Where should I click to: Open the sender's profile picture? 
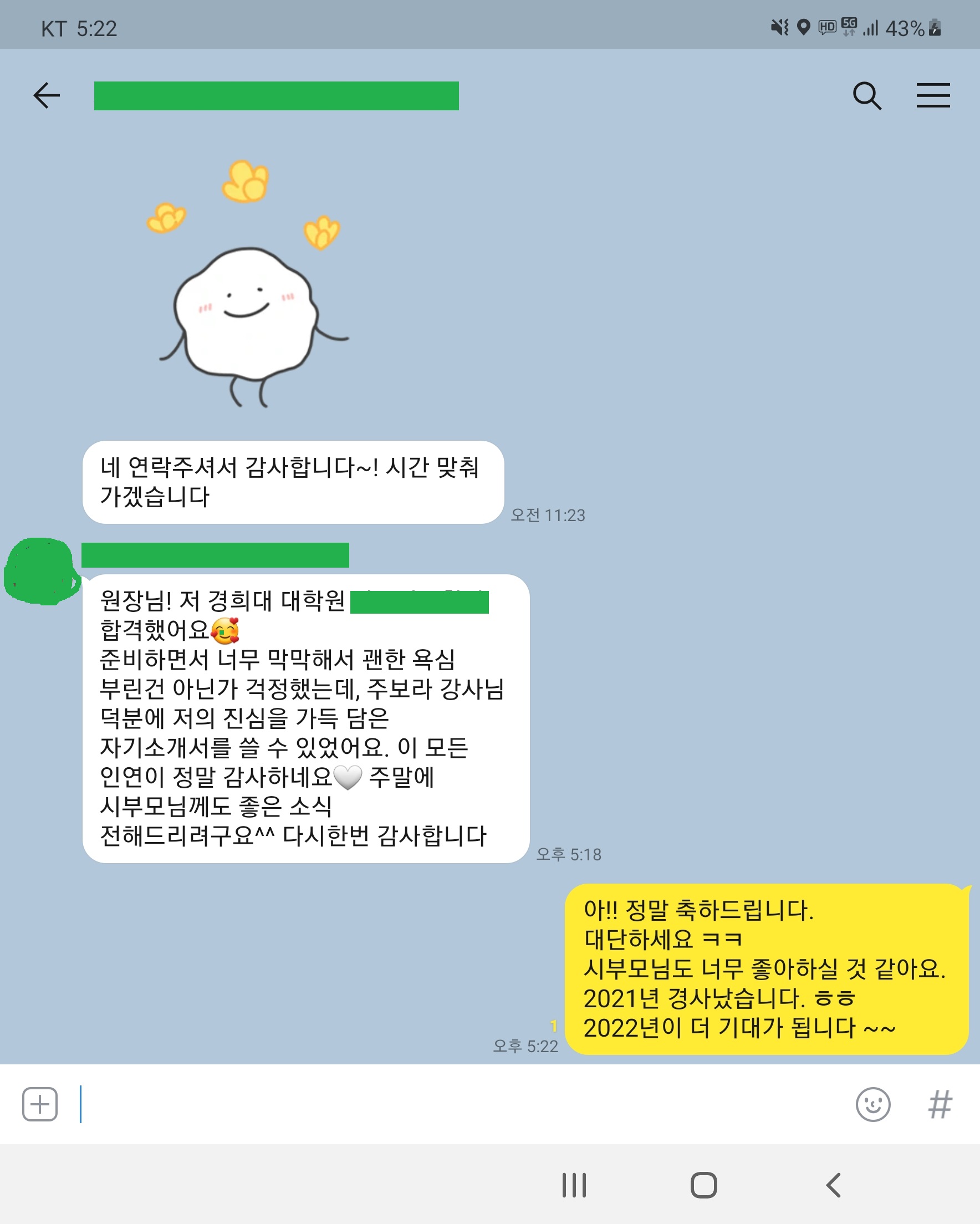[x=41, y=571]
